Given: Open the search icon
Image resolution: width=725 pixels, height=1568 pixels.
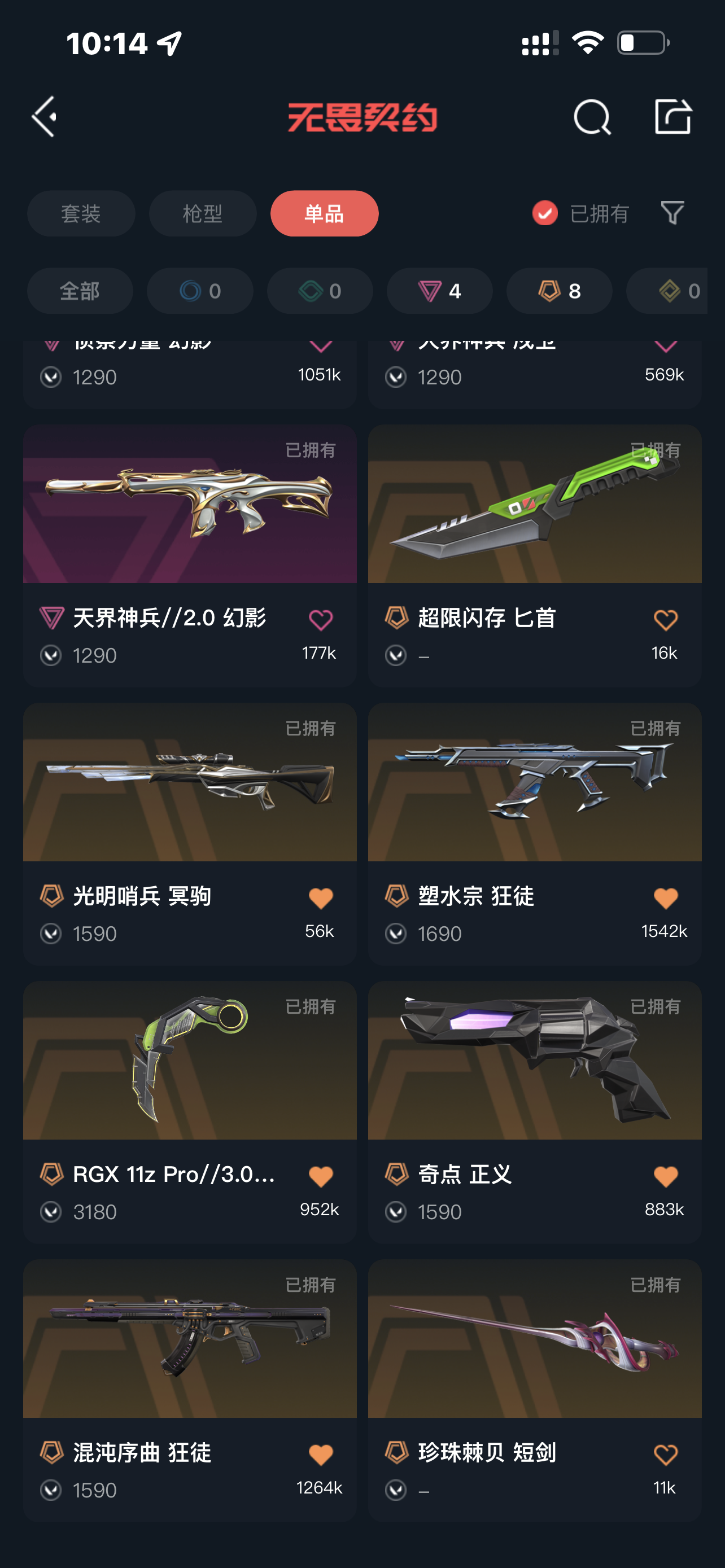Looking at the screenshot, I should coord(592,116).
